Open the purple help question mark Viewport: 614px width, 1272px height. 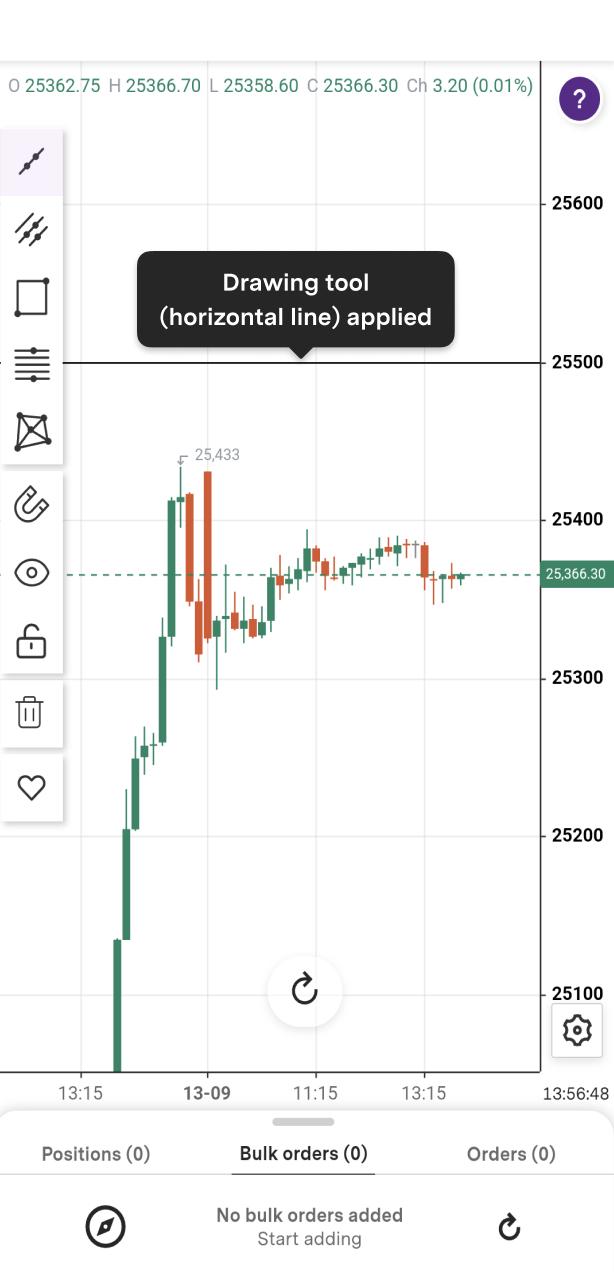(579, 99)
